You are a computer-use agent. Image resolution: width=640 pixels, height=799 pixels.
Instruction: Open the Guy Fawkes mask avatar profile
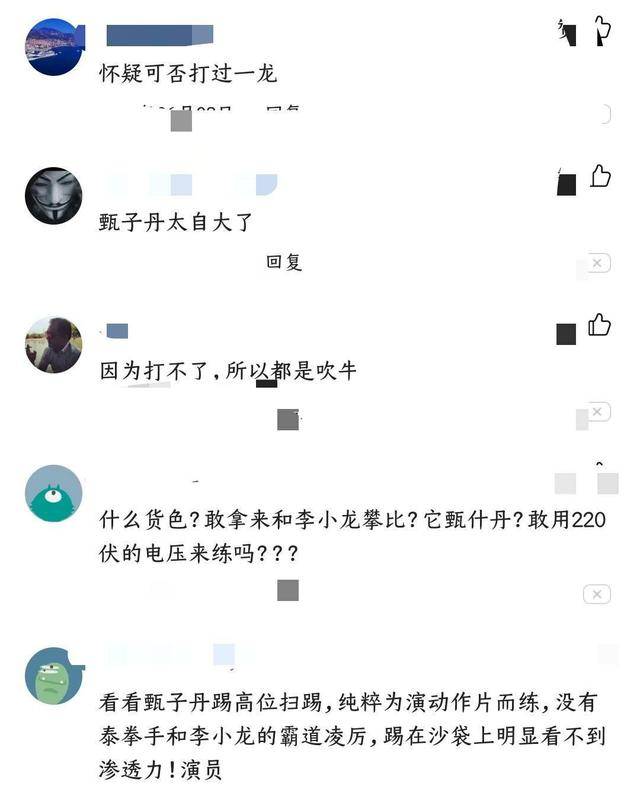(x=53, y=195)
